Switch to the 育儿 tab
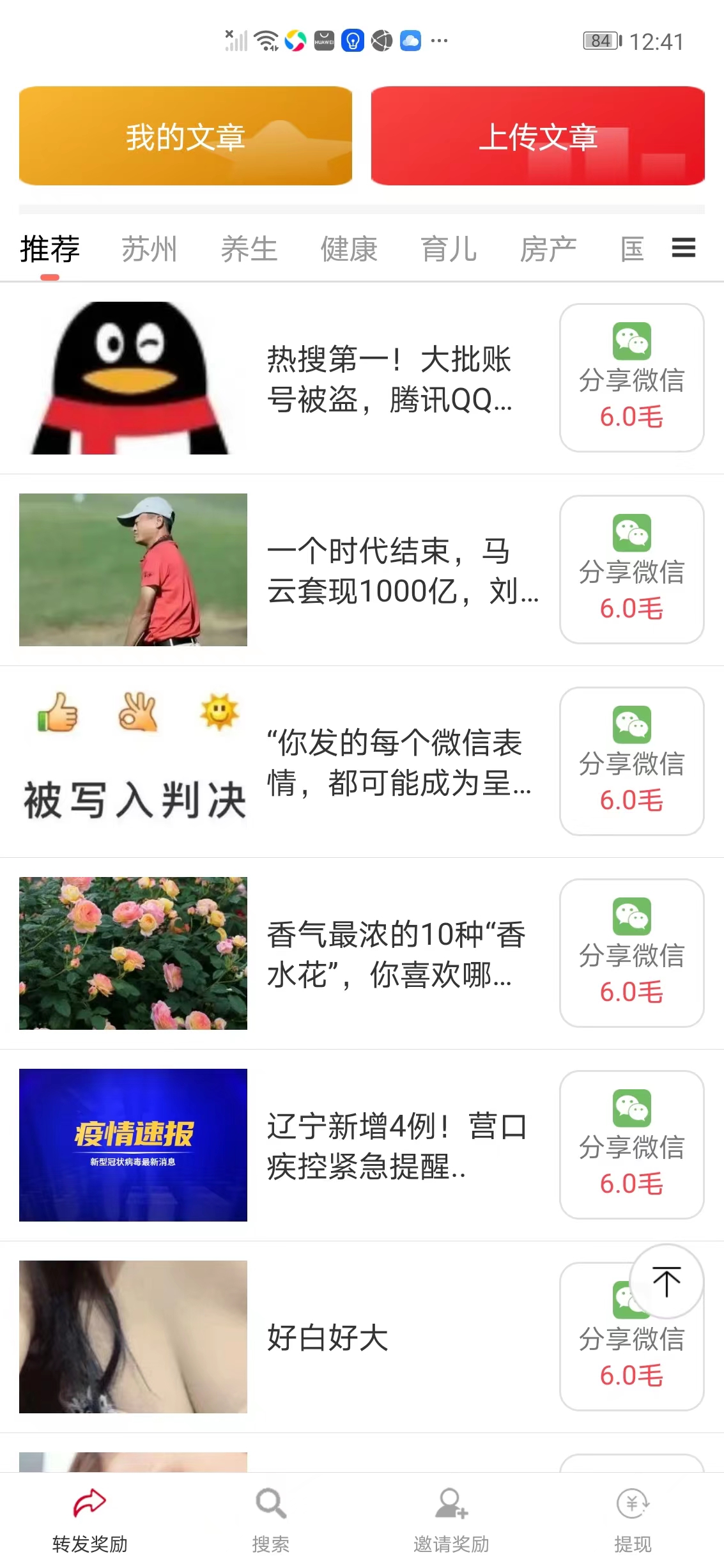 [451, 249]
